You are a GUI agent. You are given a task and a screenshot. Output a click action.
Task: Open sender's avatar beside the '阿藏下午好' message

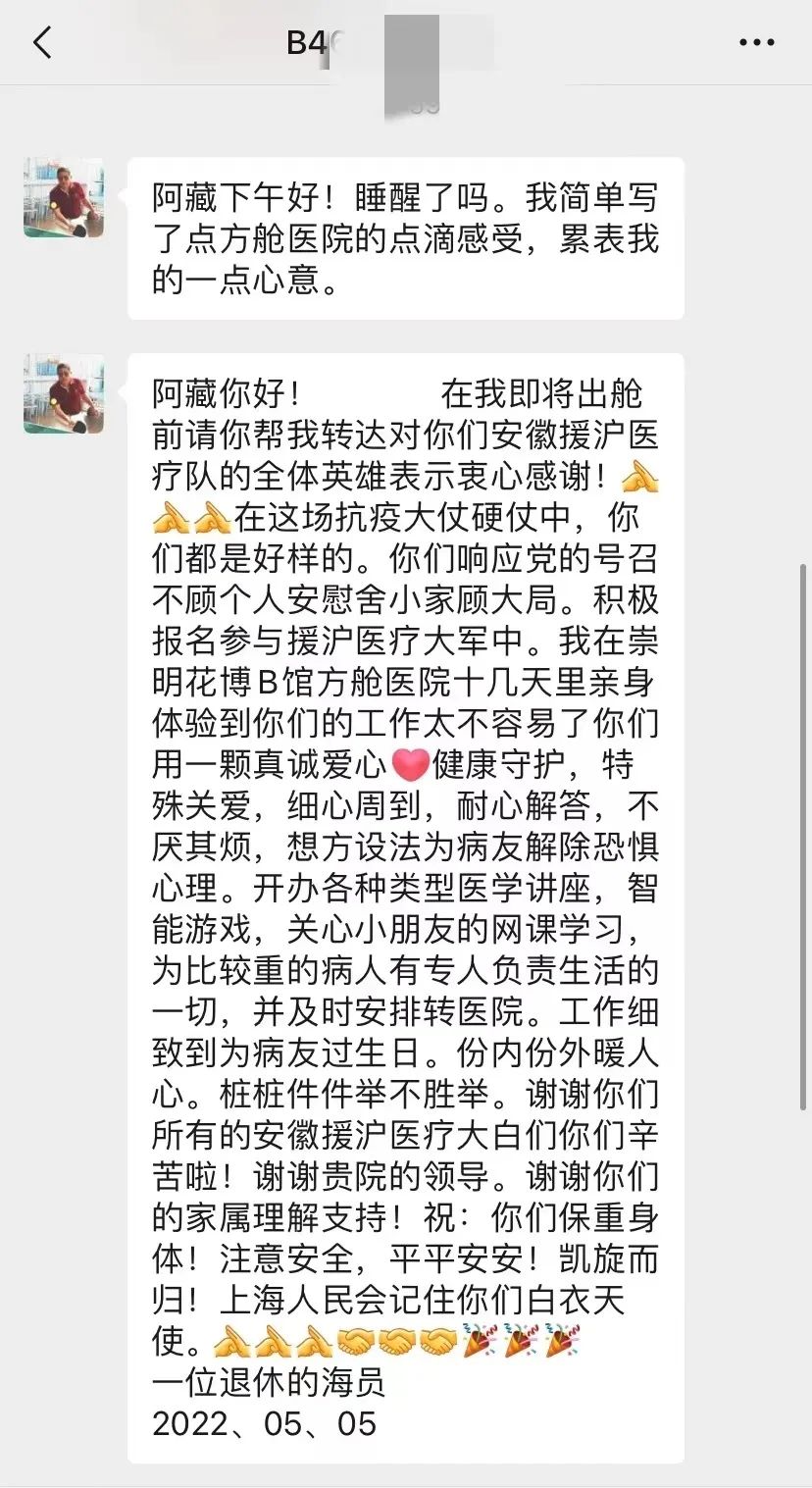pyautogui.click(x=64, y=197)
